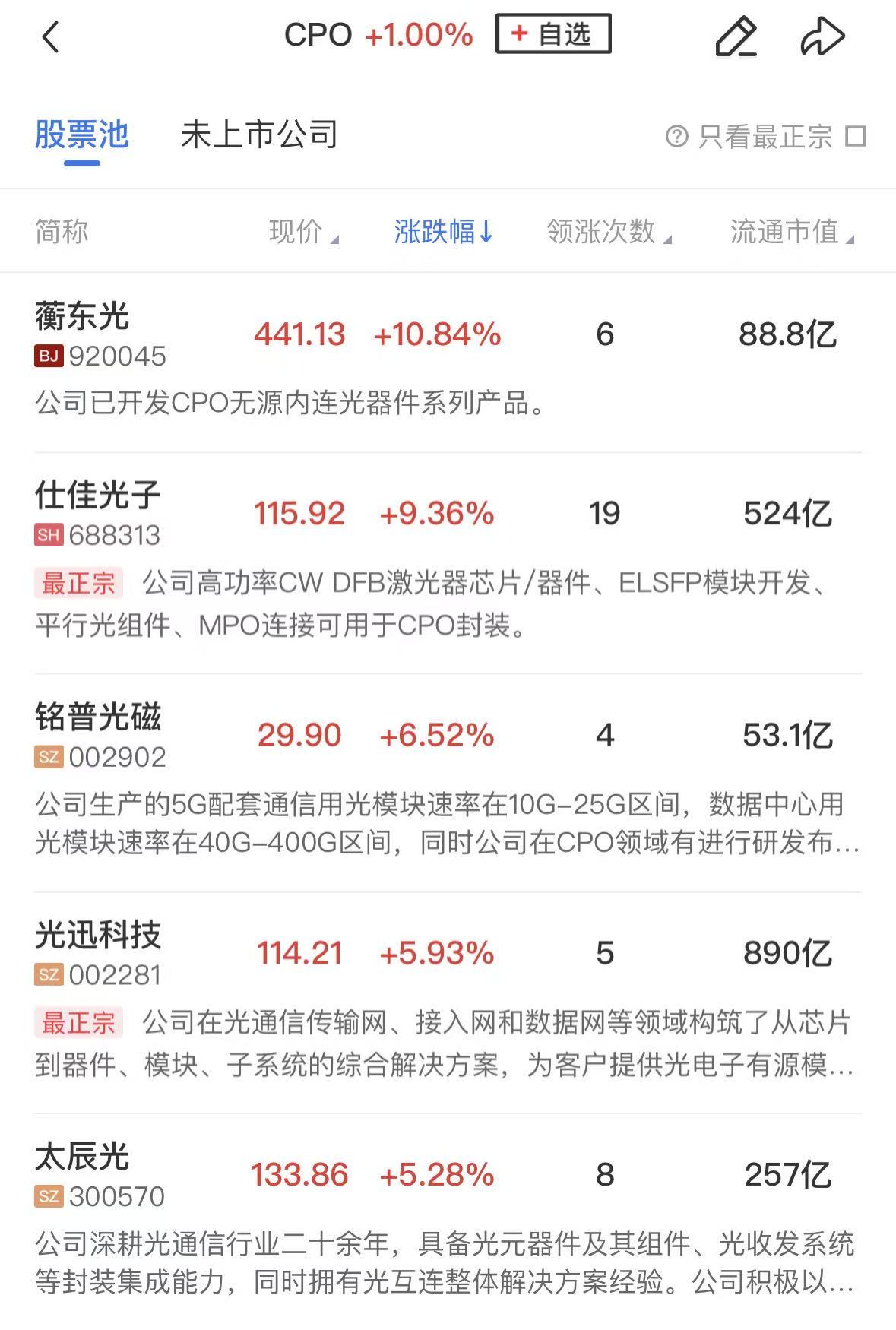Sort the list by 涨跌幅

pos(443,232)
